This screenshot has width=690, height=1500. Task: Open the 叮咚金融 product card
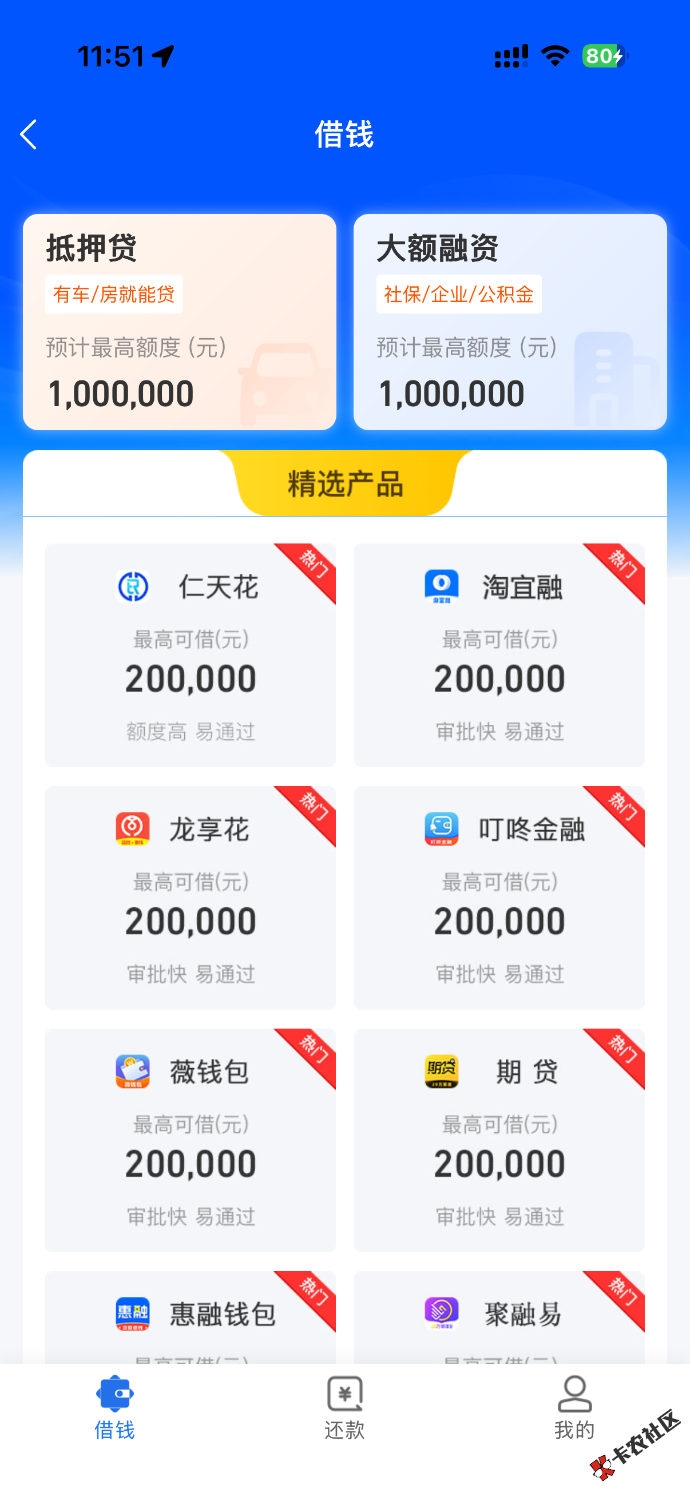click(x=499, y=897)
